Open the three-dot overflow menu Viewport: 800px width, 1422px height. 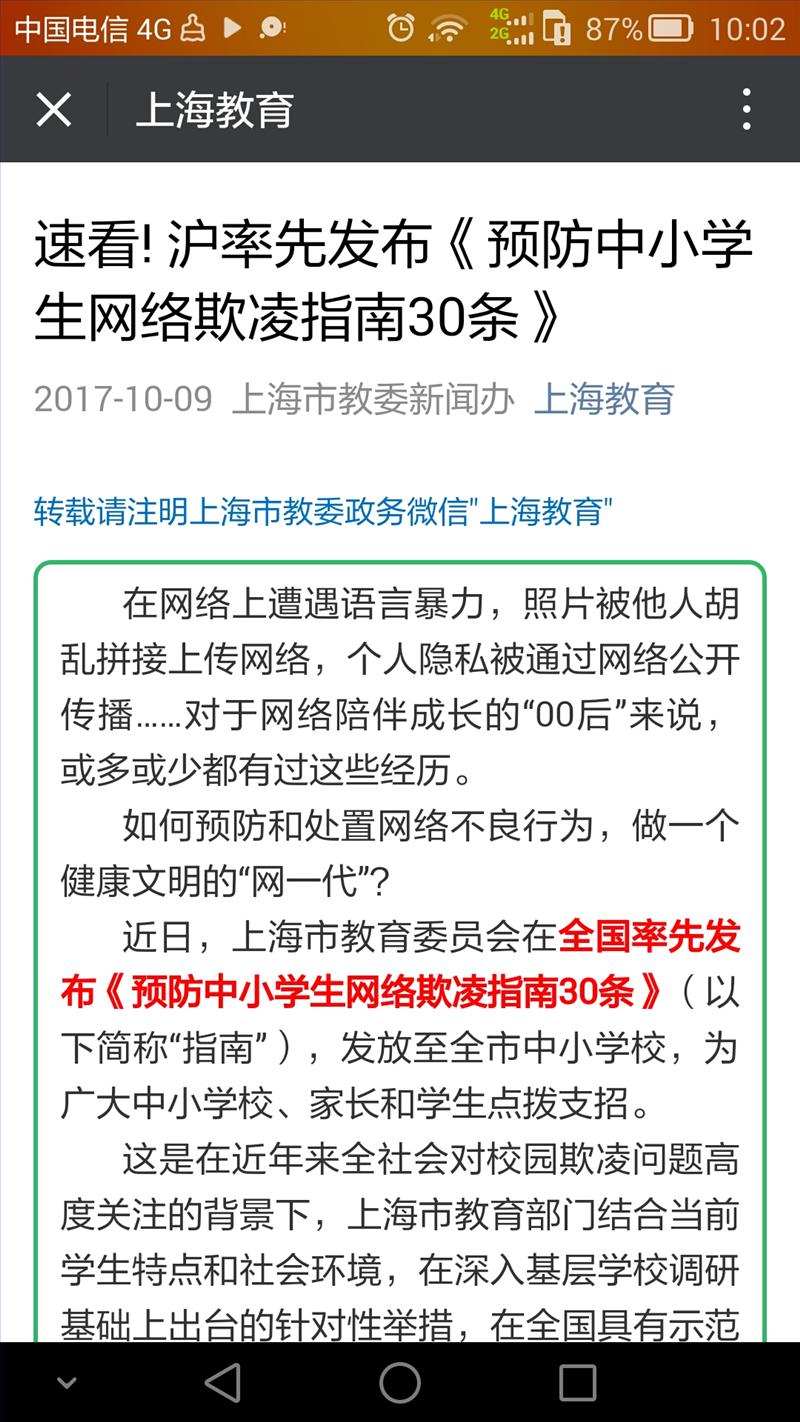coord(746,109)
